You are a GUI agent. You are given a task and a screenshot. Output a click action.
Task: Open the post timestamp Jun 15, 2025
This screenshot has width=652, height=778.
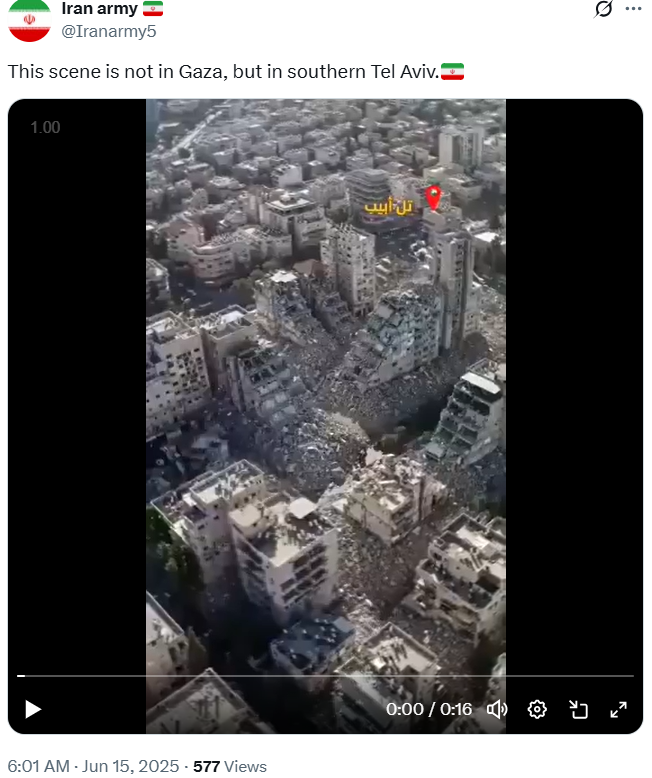click(x=128, y=766)
